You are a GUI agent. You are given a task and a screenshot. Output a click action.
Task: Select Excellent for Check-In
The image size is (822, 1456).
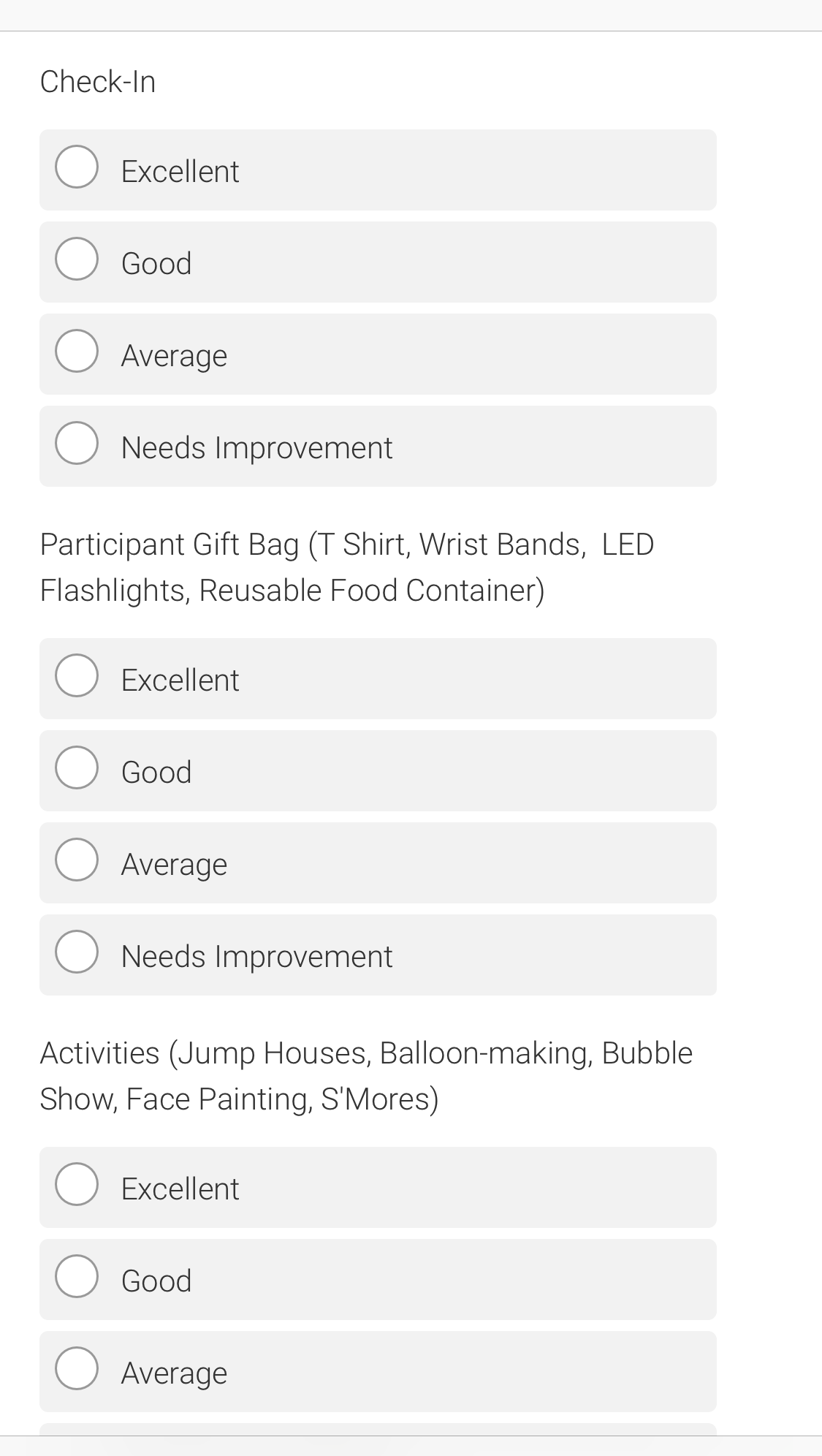click(x=378, y=170)
